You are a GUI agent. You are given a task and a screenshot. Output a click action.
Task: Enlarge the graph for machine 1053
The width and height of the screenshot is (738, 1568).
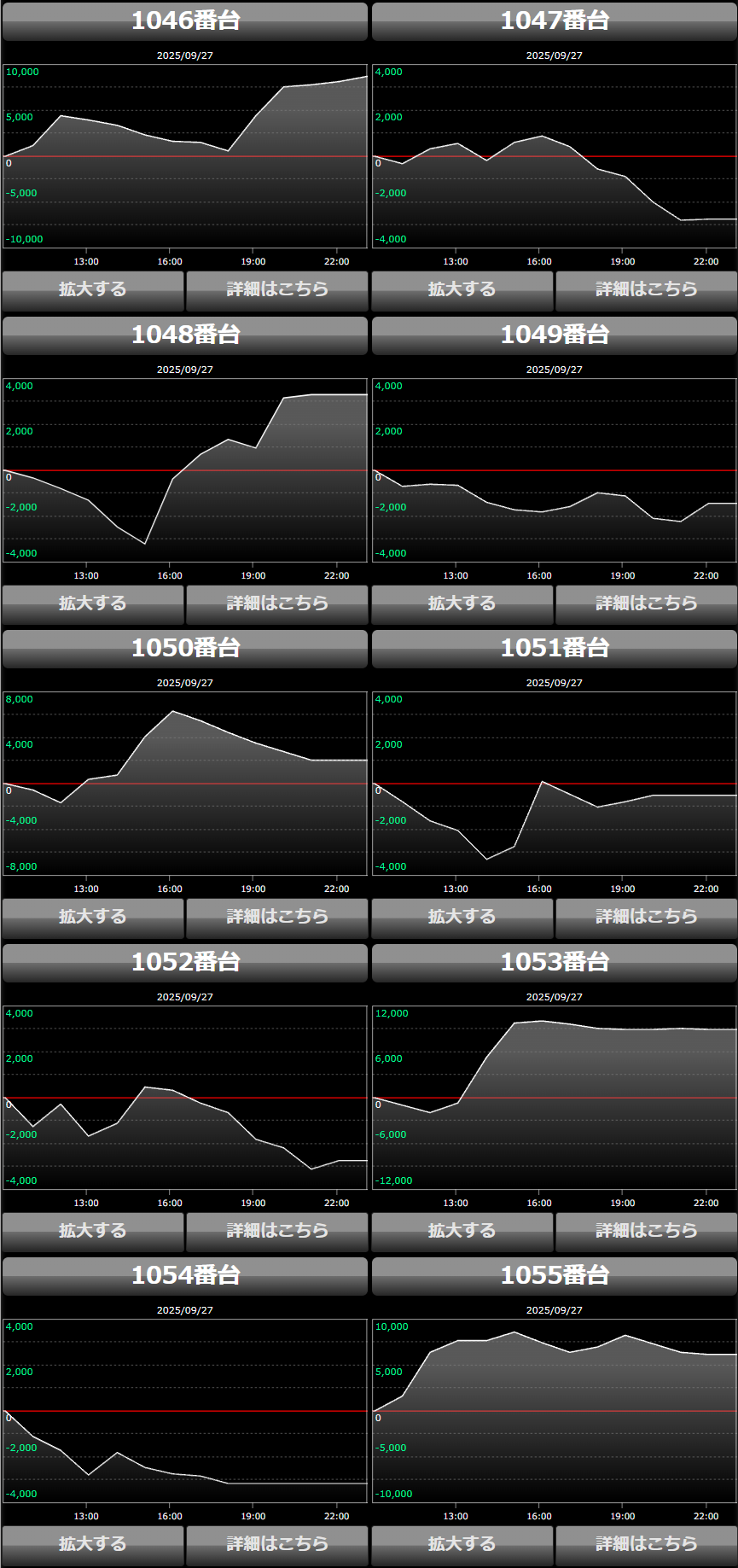[x=462, y=1231]
